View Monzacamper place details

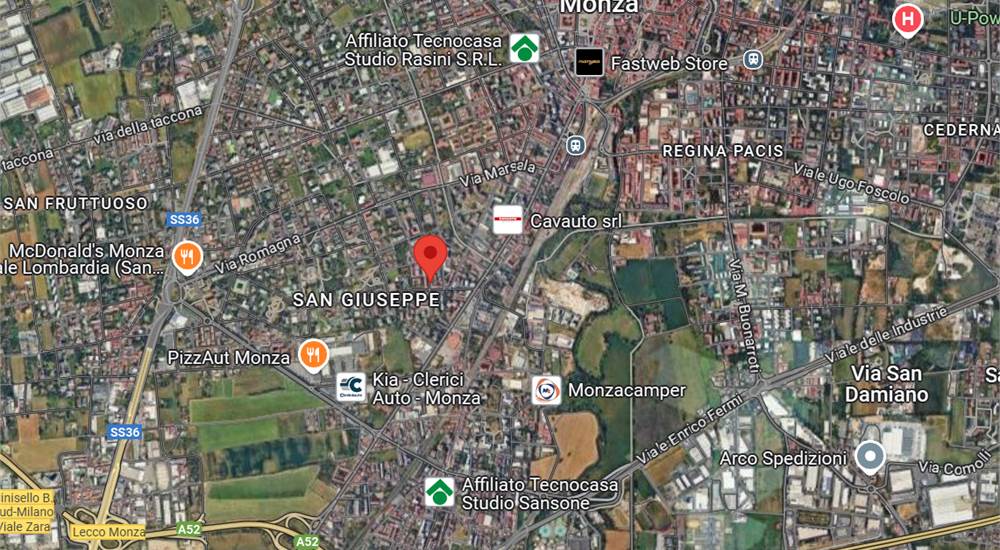[x=547, y=390]
